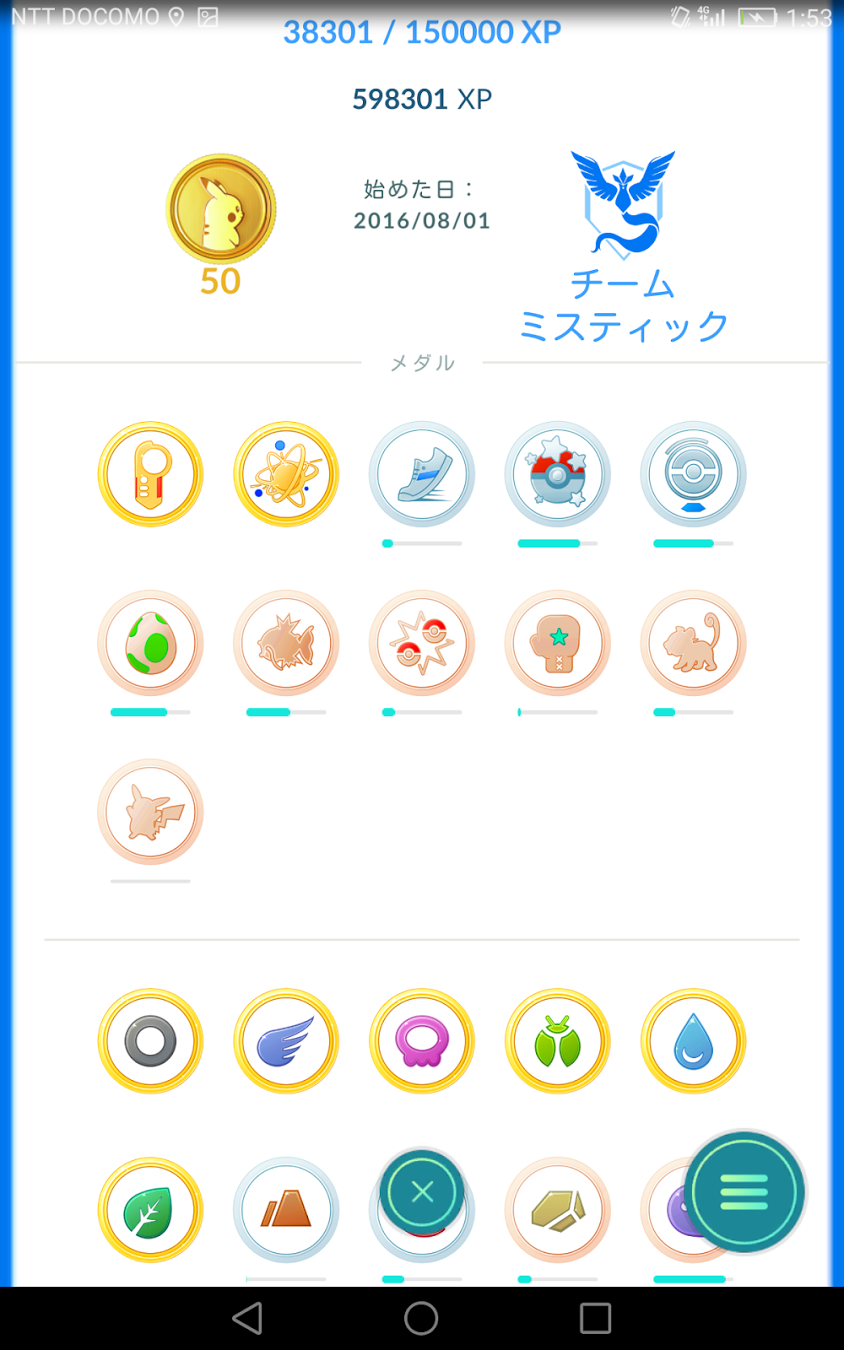
Task: Open the gold Normal type medal
Action: click(x=150, y=1041)
